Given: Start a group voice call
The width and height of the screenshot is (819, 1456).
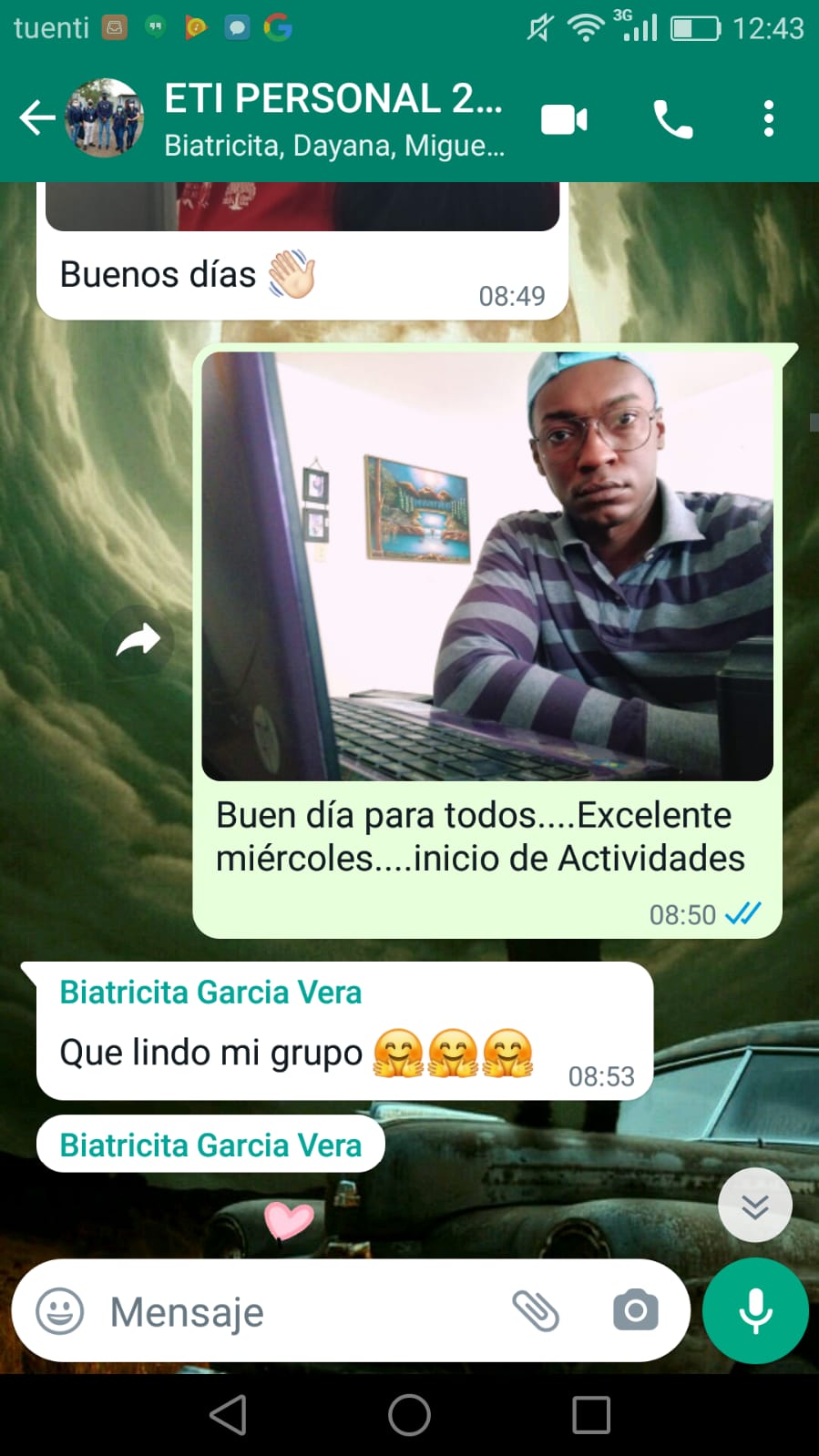Looking at the screenshot, I should pyautogui.click(x=672, y=119).
